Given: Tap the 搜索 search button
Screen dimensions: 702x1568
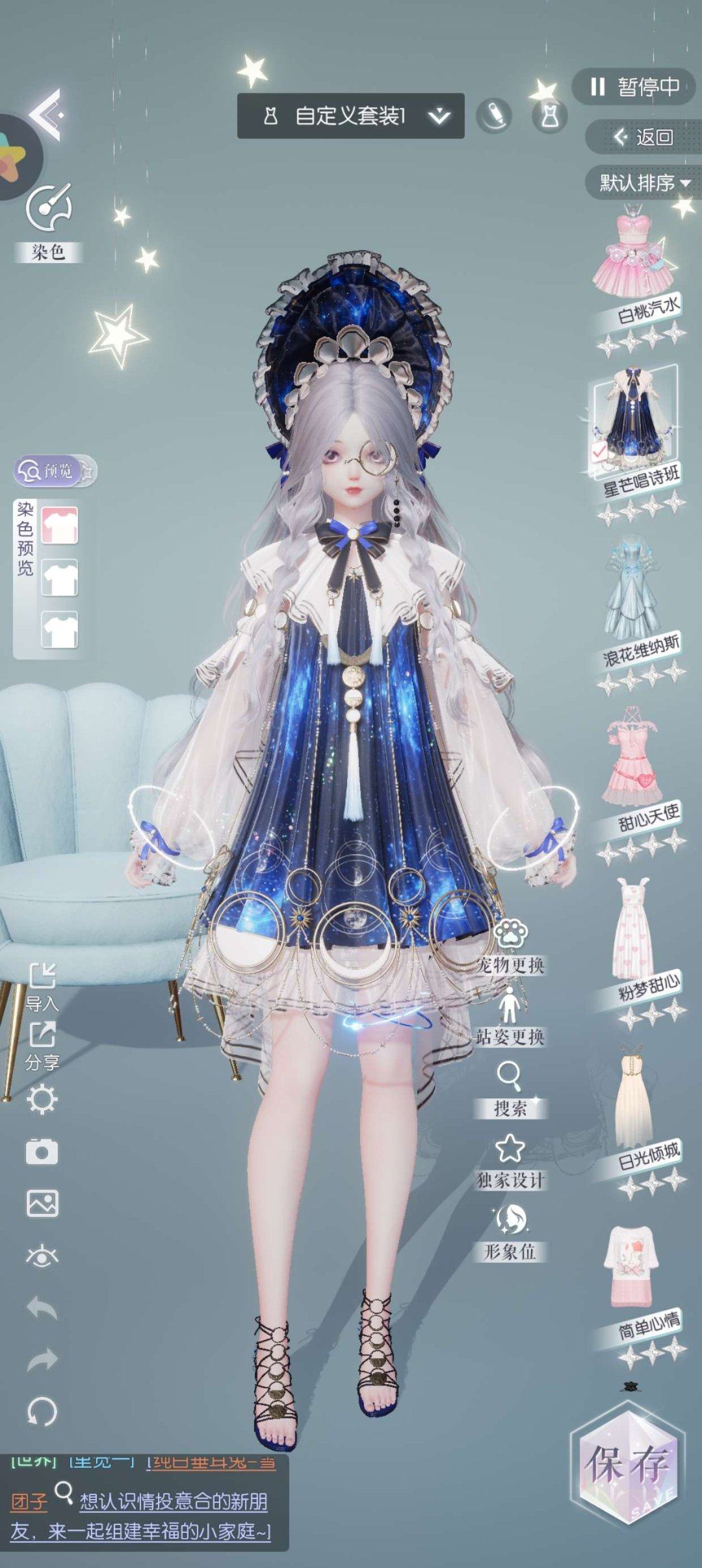Looking at the screenshot, I should point(510,1088).
